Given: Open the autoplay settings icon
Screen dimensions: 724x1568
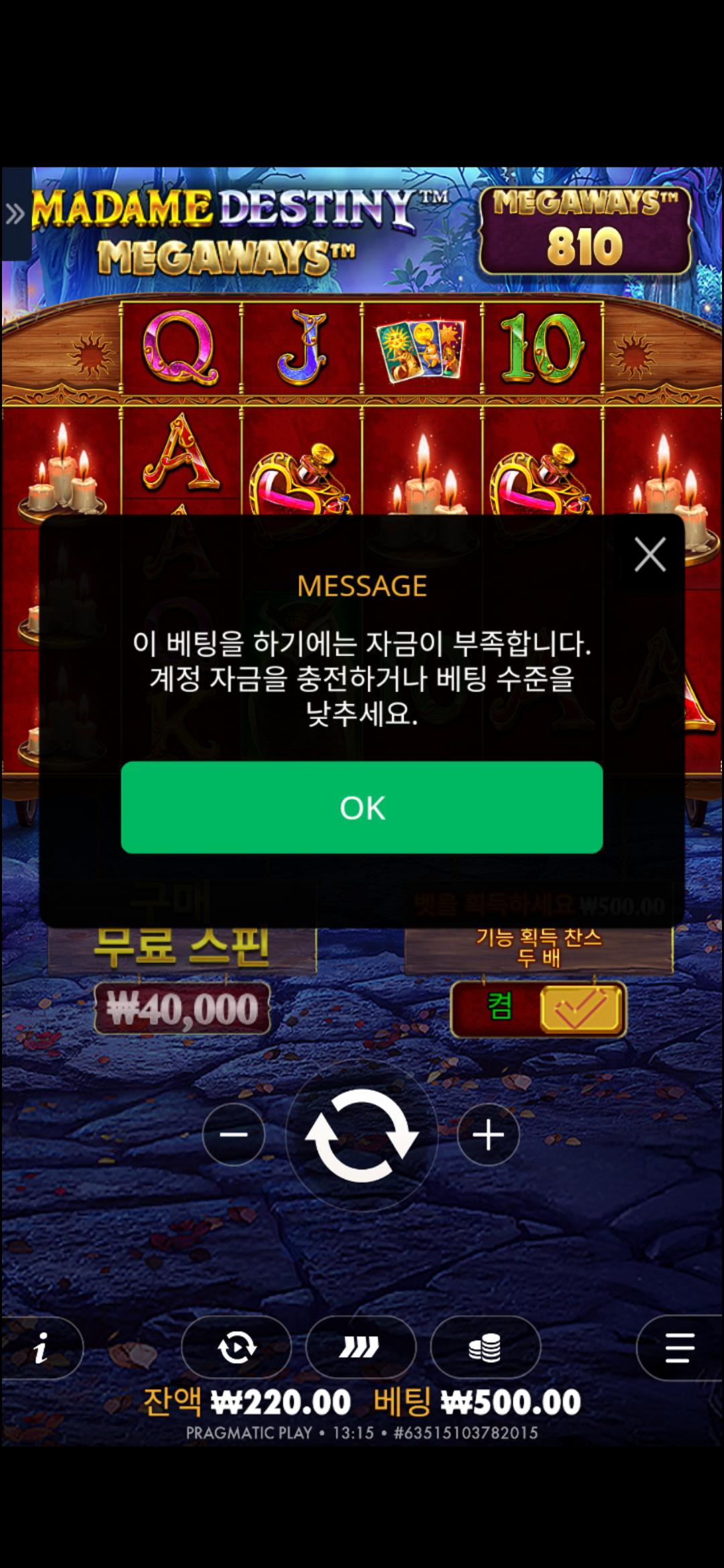Looking at the screenshot, I should click(x=236, y=1347).
